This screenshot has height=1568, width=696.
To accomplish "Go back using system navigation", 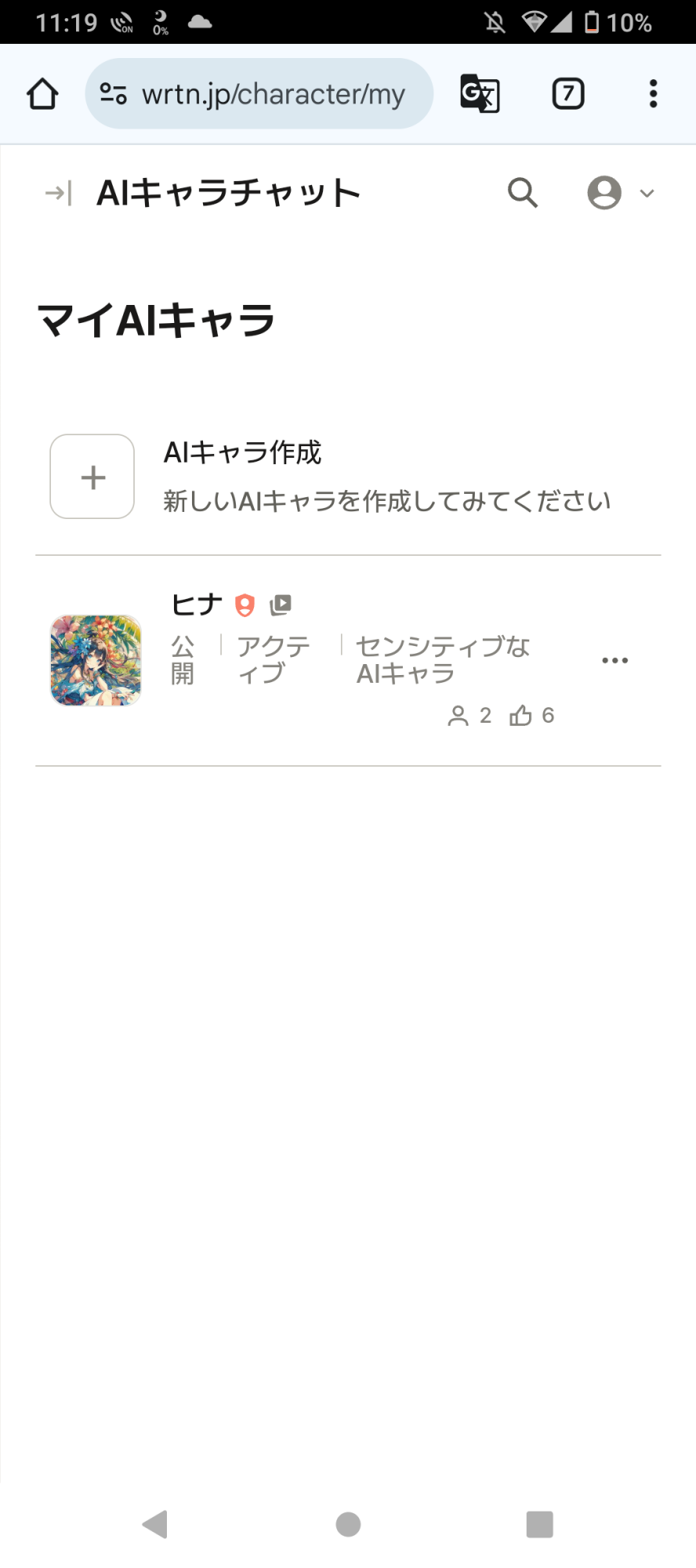I will click(x=155, y=1524).
